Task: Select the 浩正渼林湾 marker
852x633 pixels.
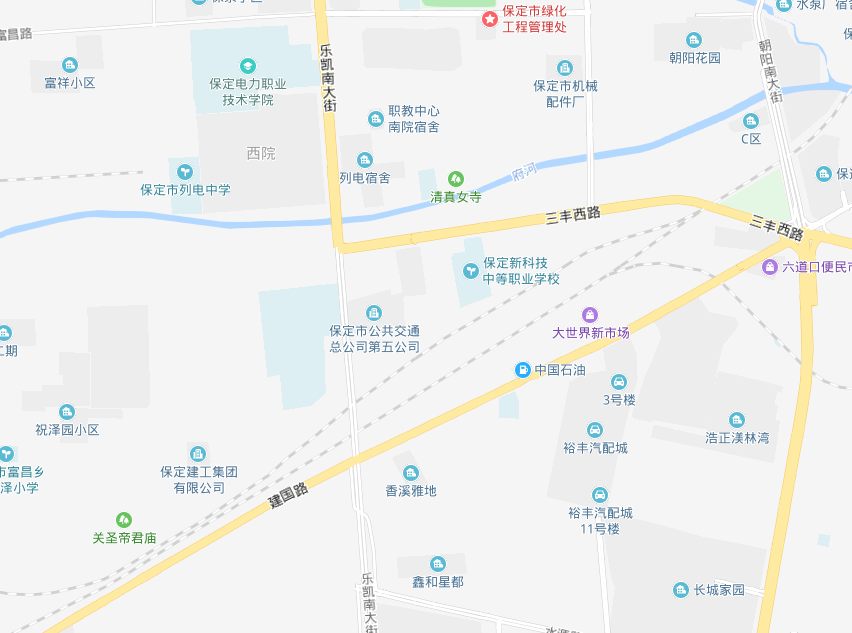Action: (737, 420)
